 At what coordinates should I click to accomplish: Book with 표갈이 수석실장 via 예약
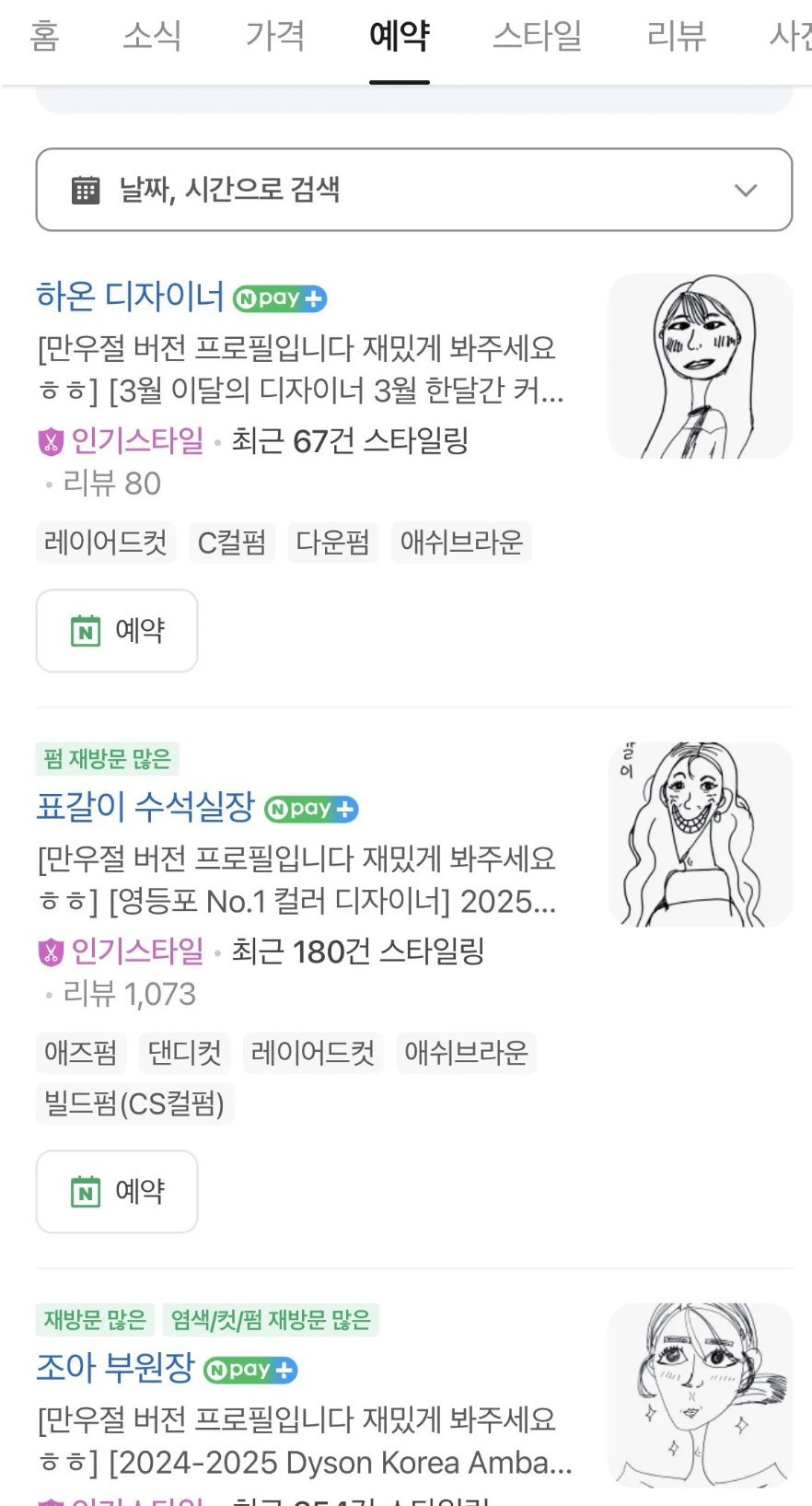(x=117, y=1191)
